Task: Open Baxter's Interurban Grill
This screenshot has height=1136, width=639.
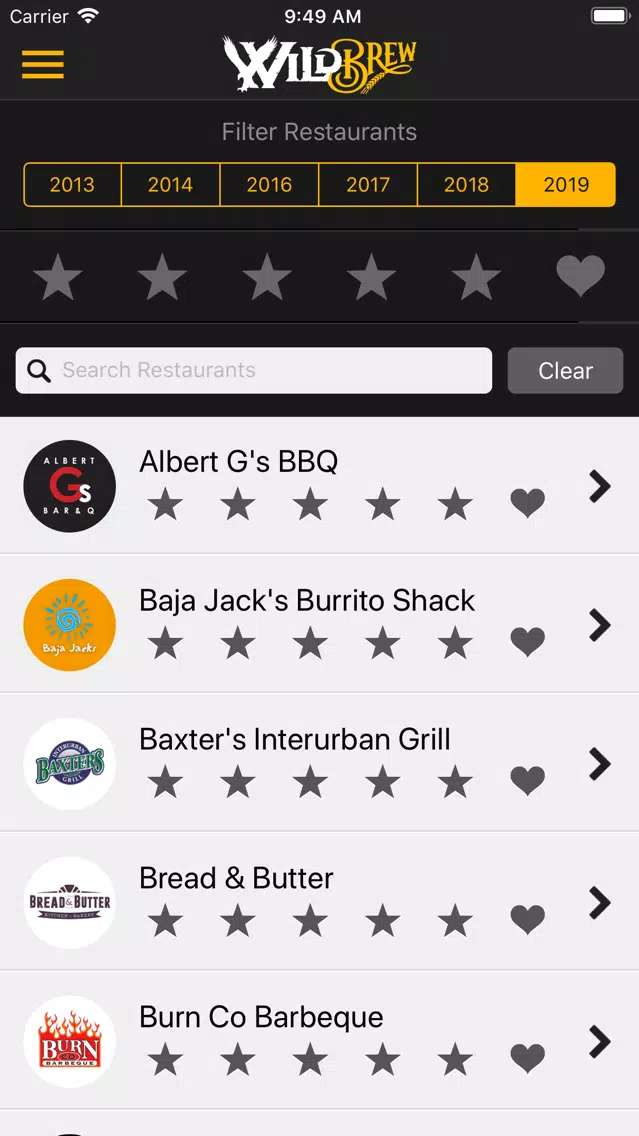Action: coord(320,763)
